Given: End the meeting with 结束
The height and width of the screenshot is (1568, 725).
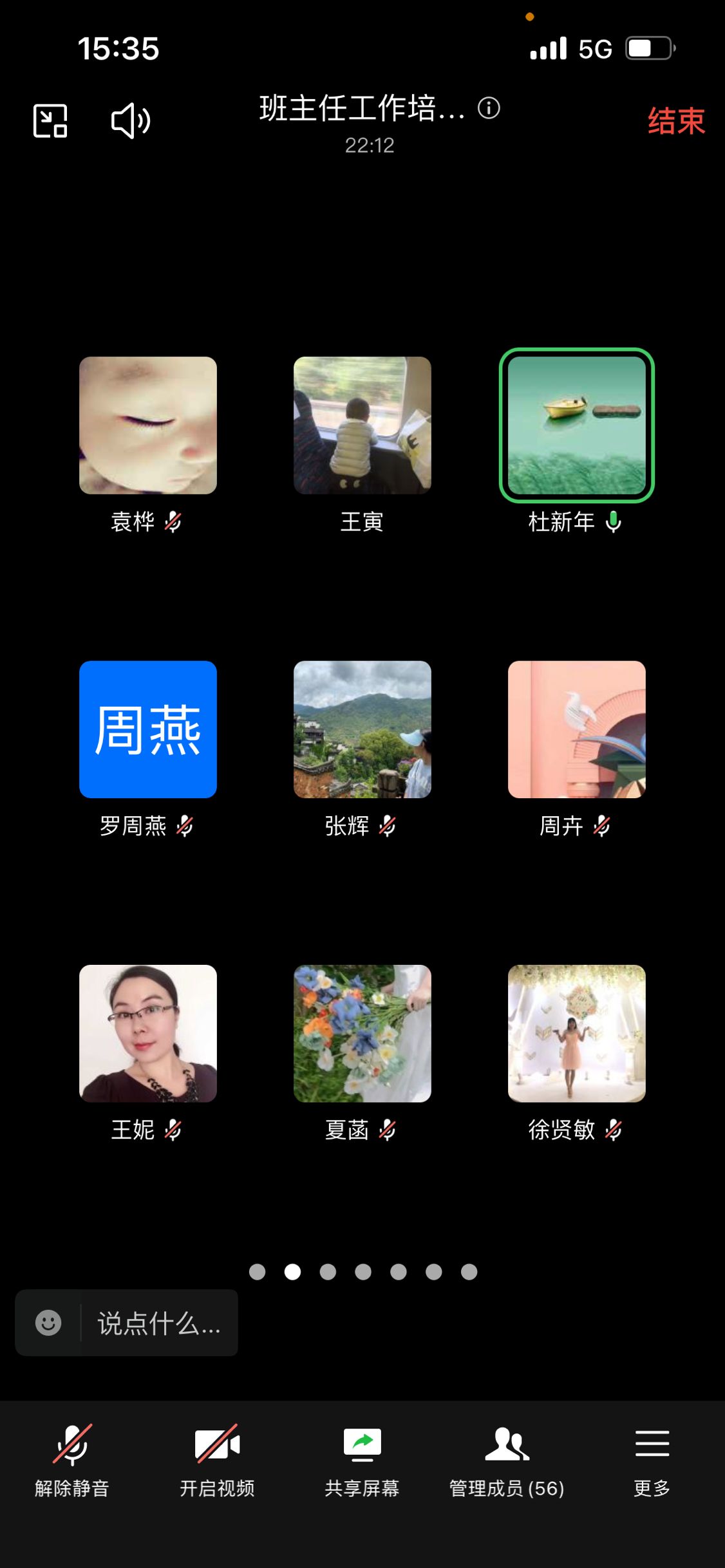Looking at the screenshot, I should 675,121.
